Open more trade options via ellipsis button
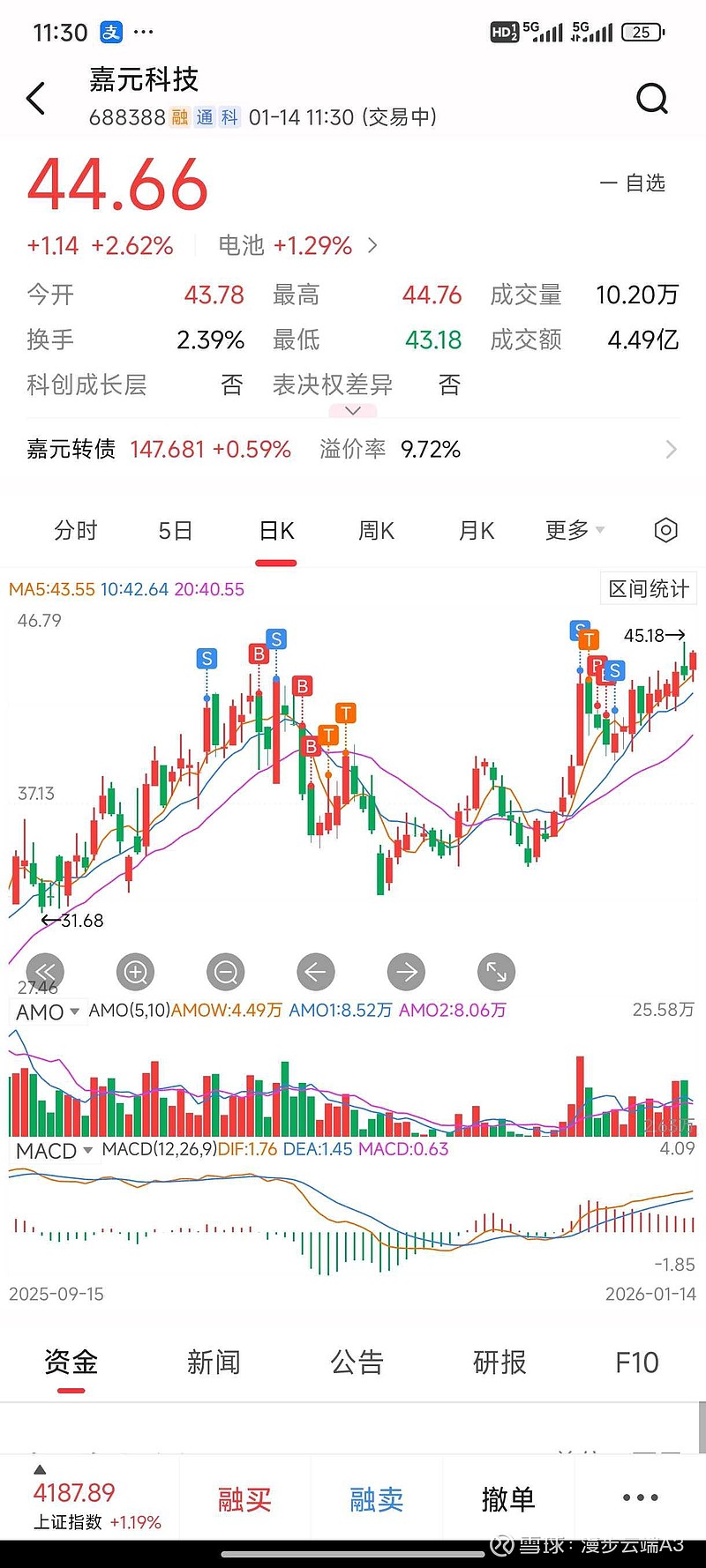The width and height of the screenshot is (706, 1568). (x=638, y=1497)
